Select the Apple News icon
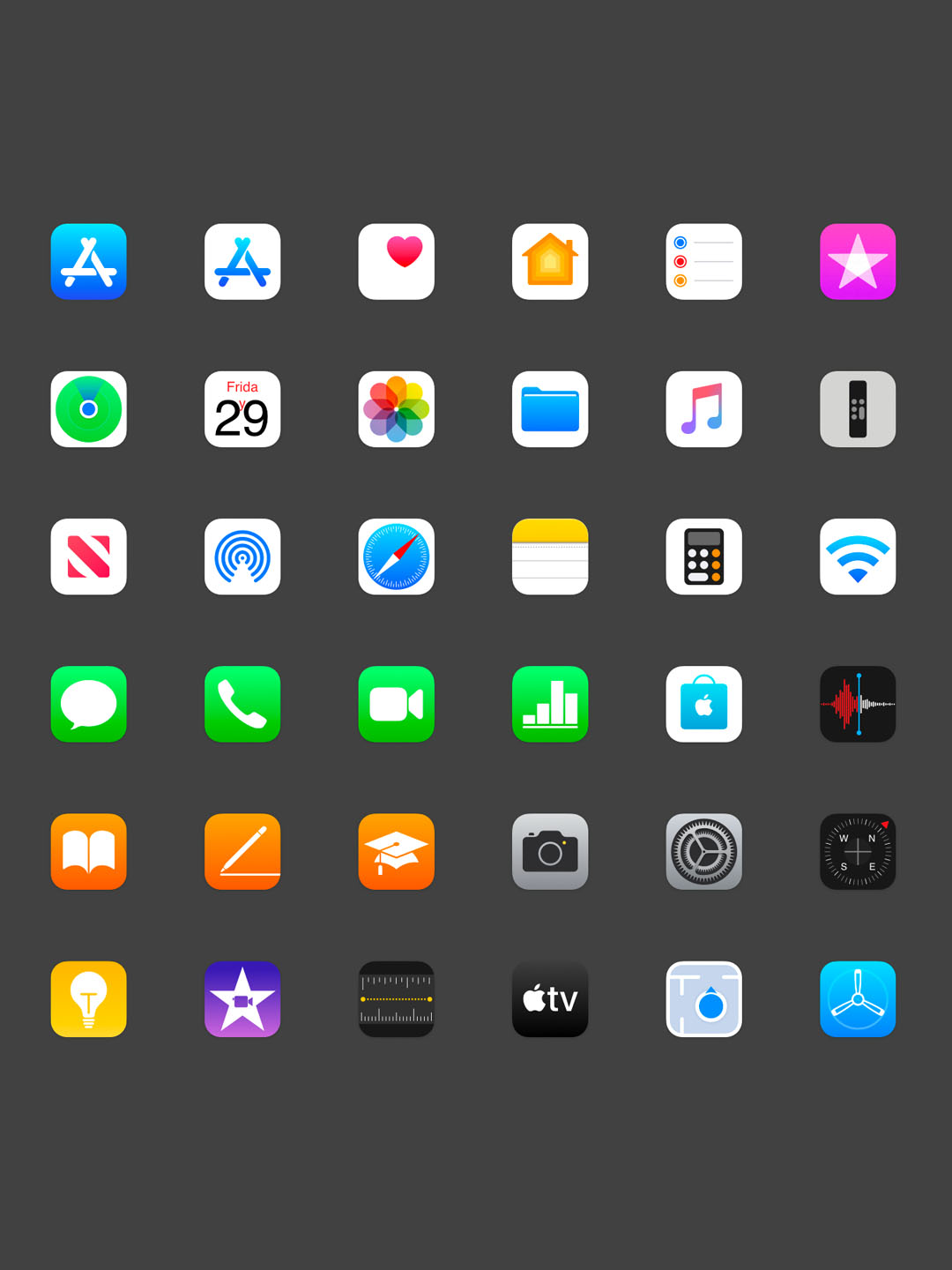This screenshot has width=952, height=1270. 88,557
